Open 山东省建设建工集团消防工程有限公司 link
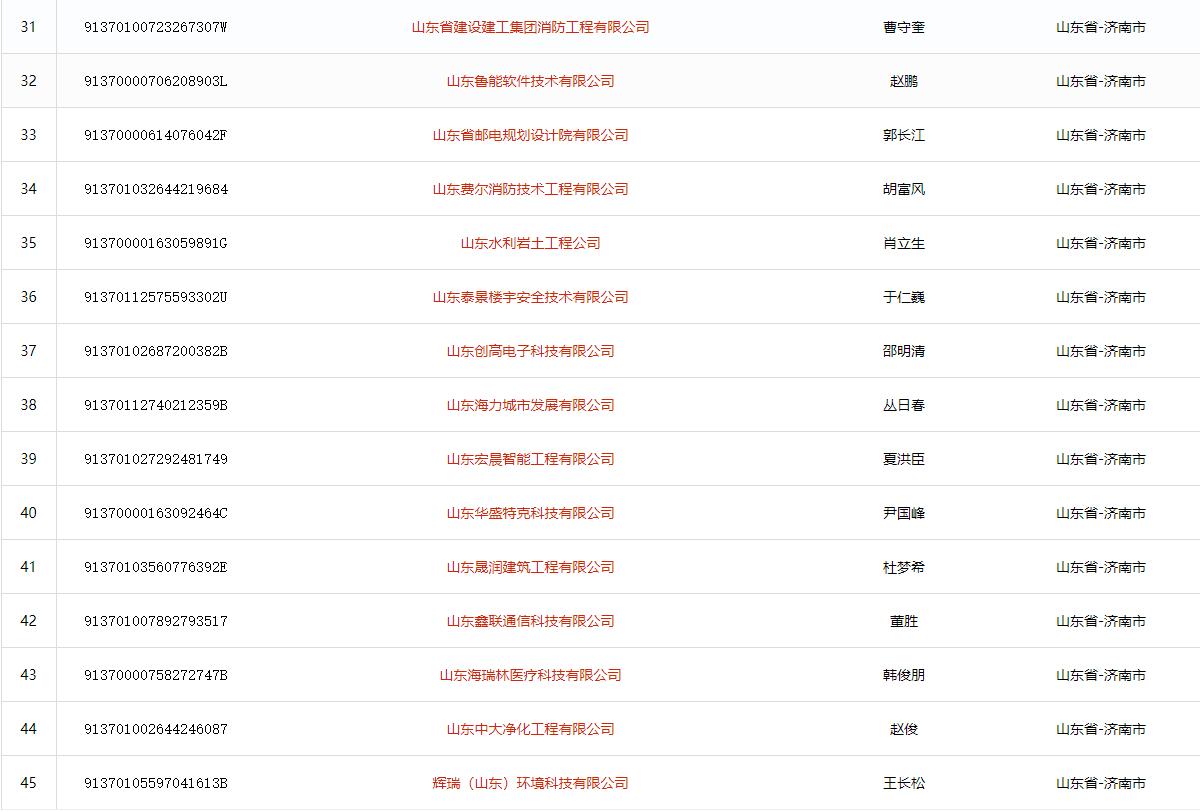 pos(530,27)
